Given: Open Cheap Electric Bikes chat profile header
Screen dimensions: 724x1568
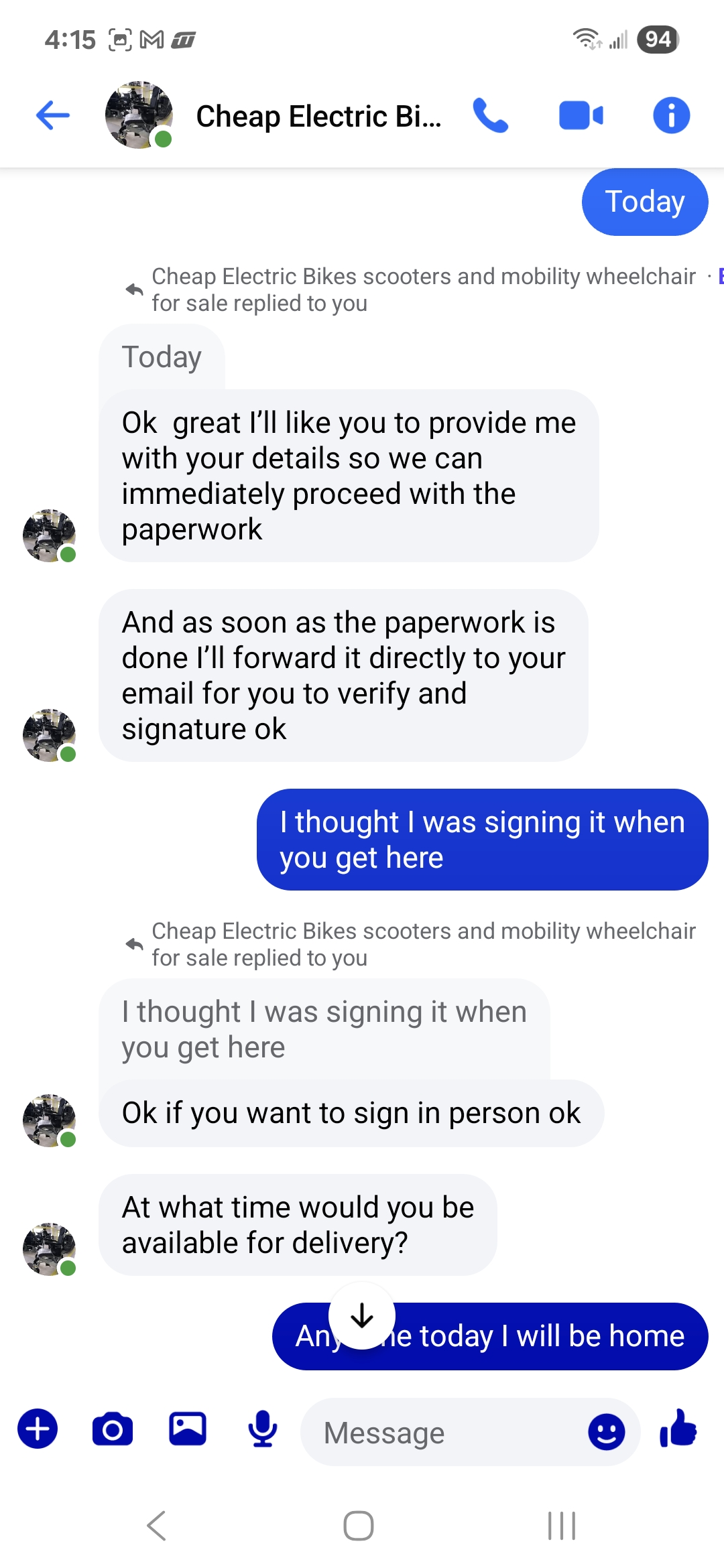Looking at the screenshot, I should pos(318,117).
